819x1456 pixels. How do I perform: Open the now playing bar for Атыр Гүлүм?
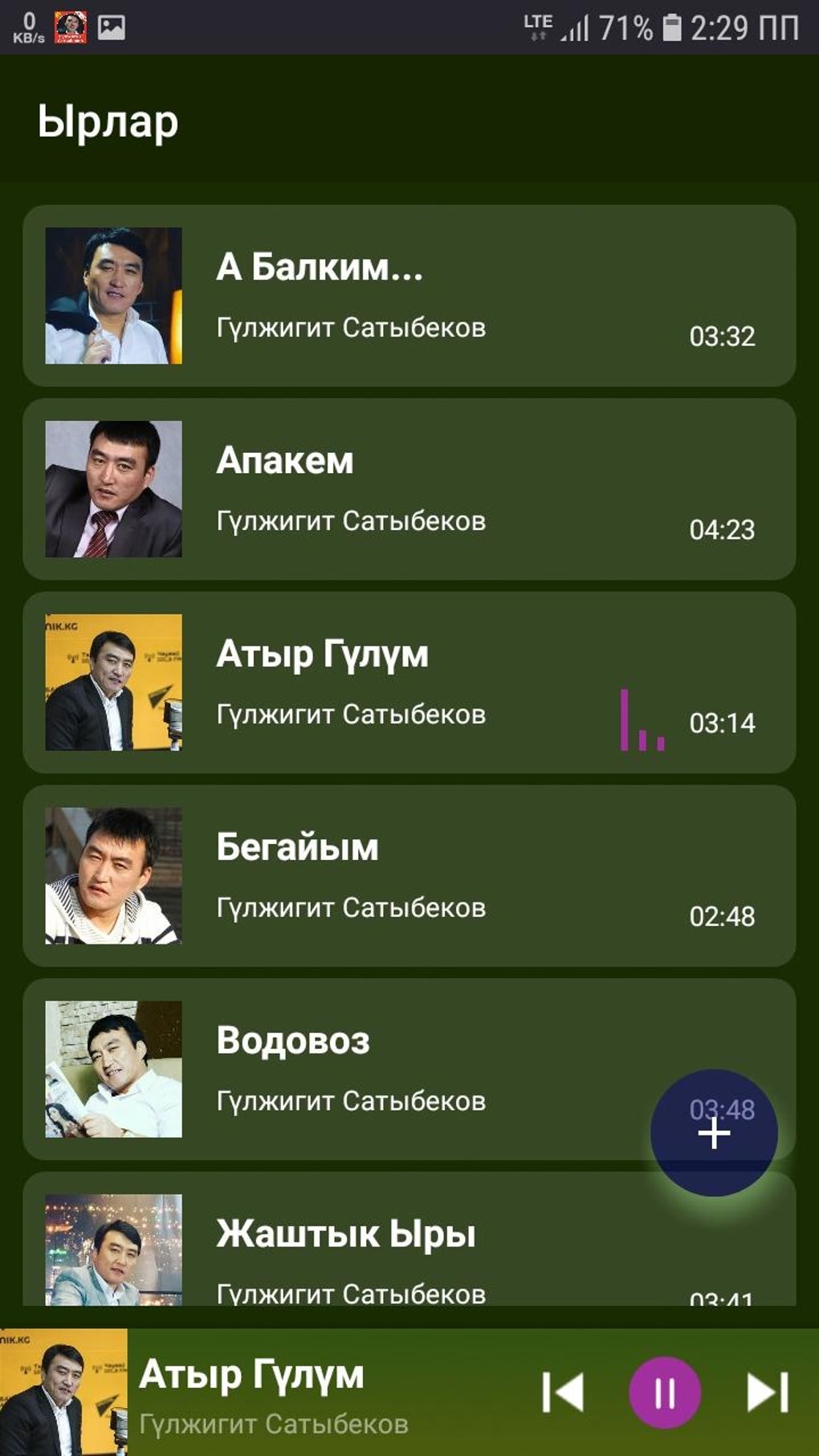[273, 1393]
